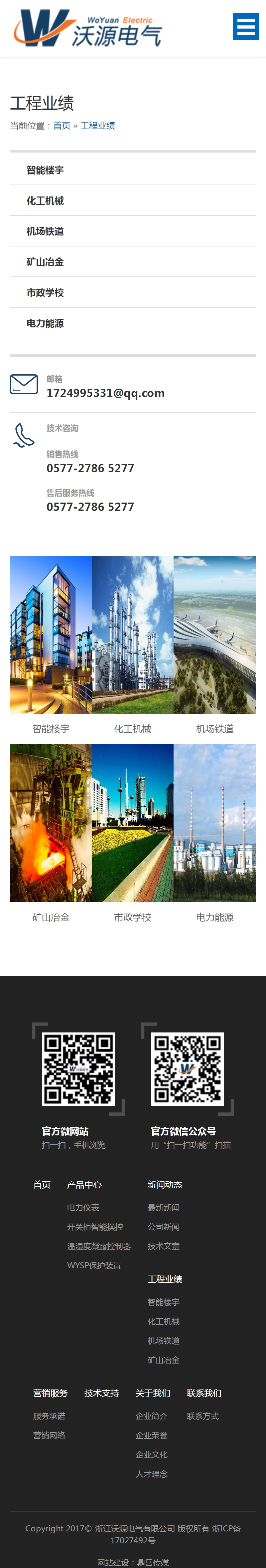266x1568 pixels.
Task: Open 产品中心 in the footer
Action: (84, 1185)
